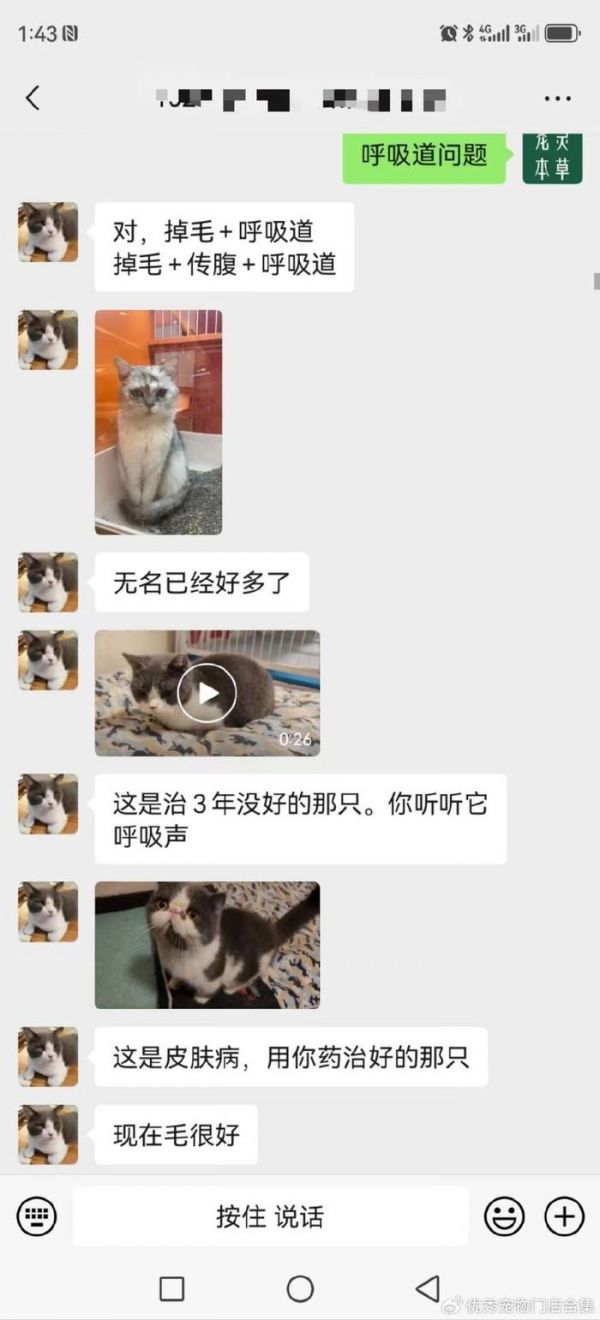Open the emoji picker
This screenshot has width=600, height=1320.
(x=505, y=1216)
